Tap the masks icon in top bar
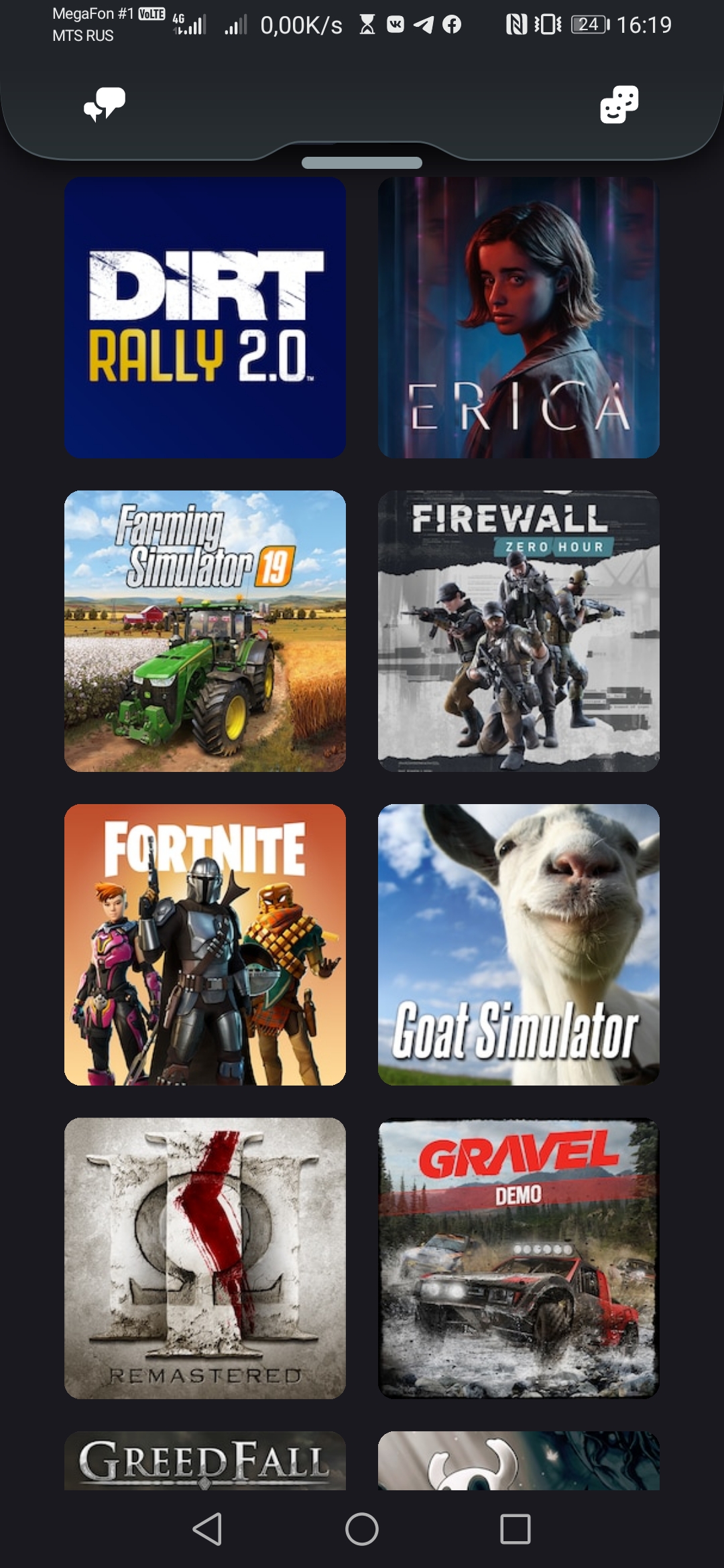The image size is (724, 1568). coord(619,104)
